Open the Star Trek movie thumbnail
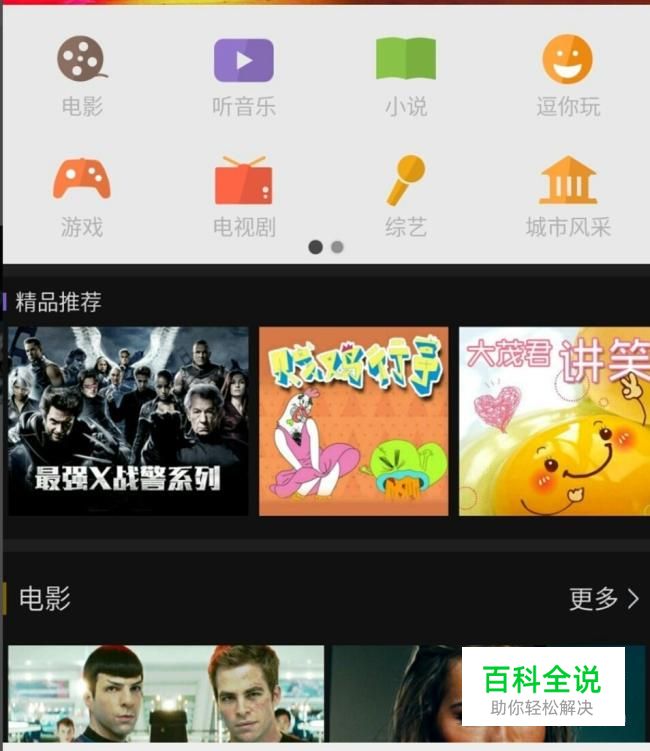Viewport: 650px width, 751px height. tap(166, 692)
